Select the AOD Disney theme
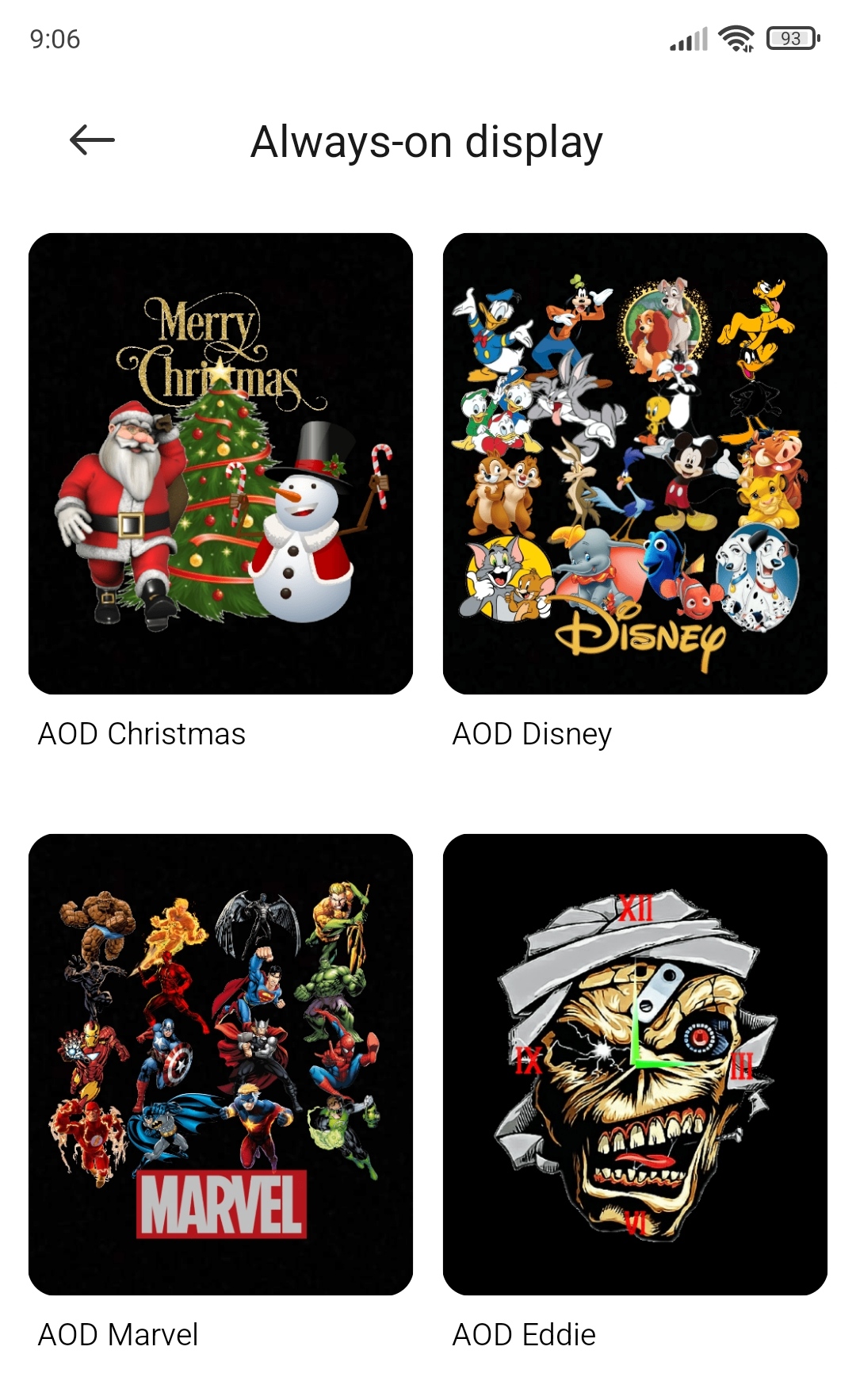856x1400 pixels. (x=635, y=464)
